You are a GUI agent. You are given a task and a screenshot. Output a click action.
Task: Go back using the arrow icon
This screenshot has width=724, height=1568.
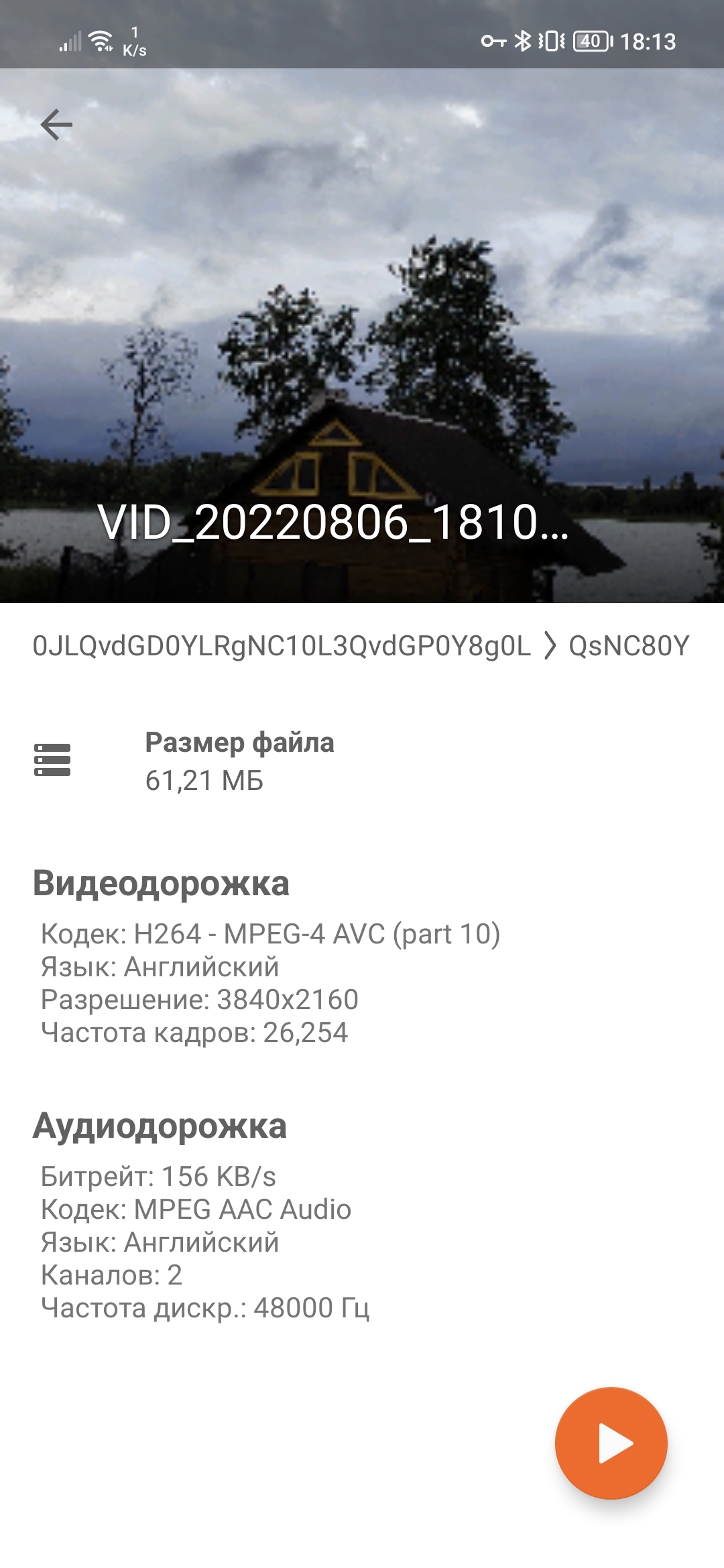[x=56, y=125]
